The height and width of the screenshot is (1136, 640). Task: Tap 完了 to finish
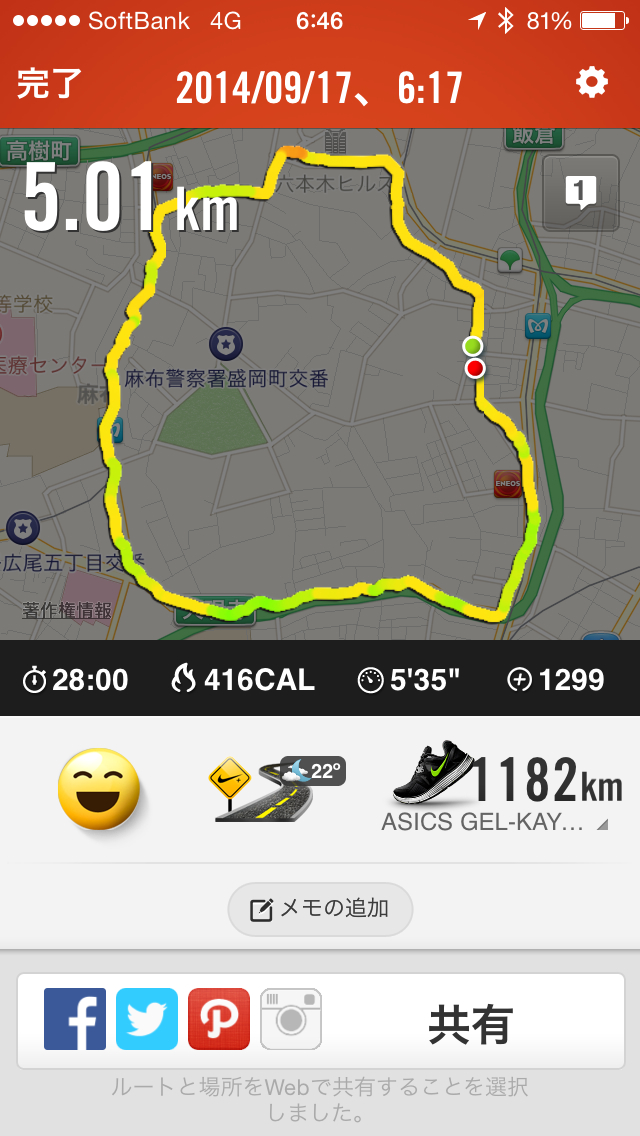(x=50, y=85)
